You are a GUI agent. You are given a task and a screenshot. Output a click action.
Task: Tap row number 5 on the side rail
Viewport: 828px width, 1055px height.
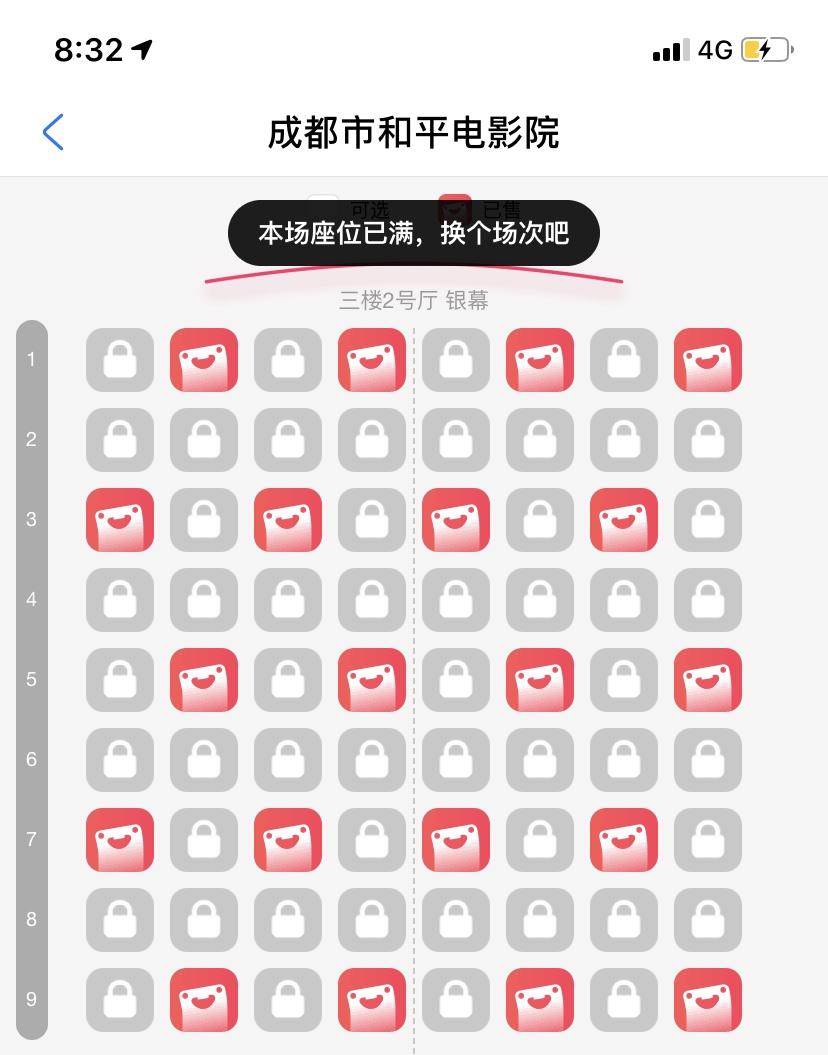tap(31, 680)
